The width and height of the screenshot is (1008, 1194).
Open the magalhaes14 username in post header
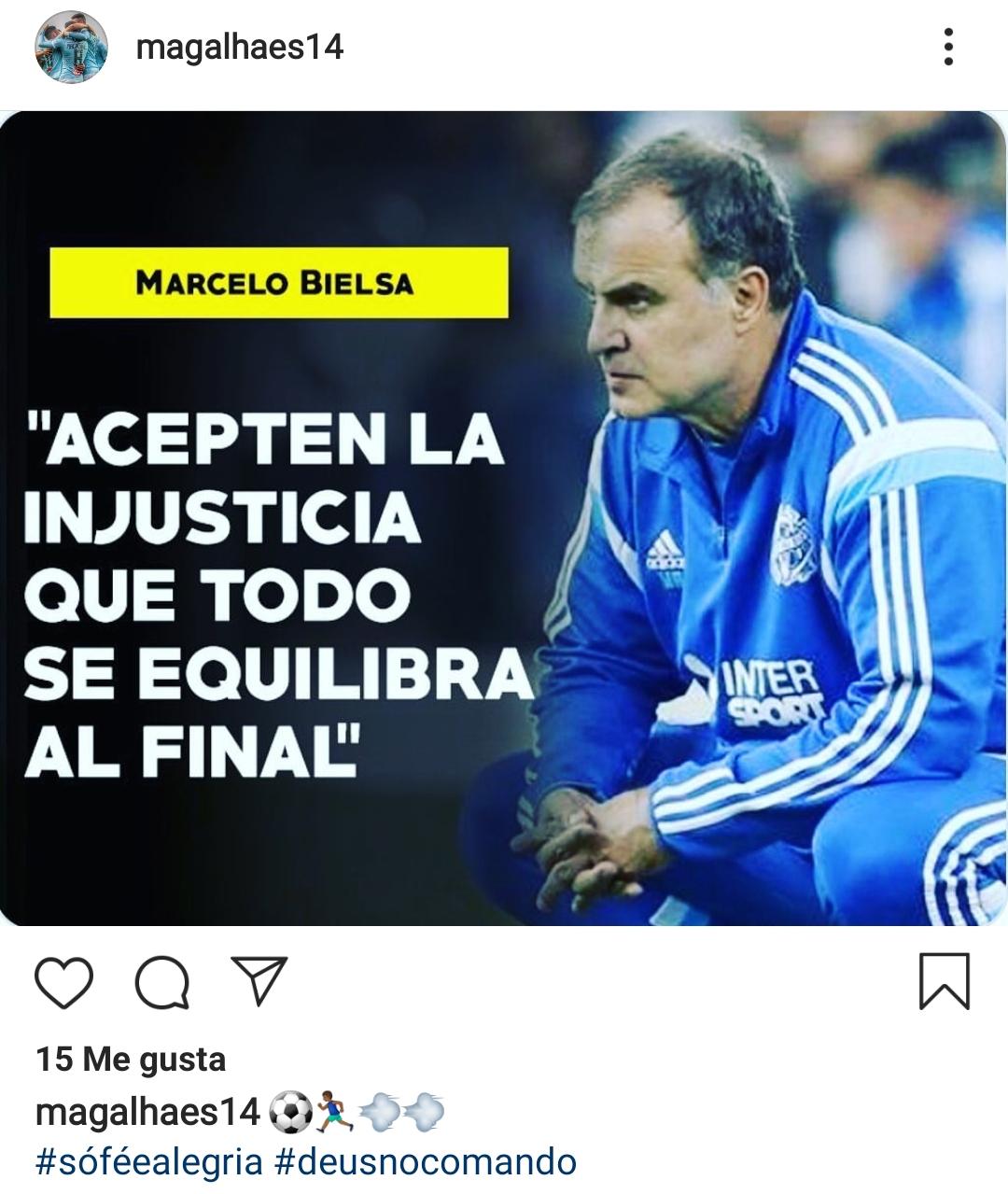(240, 47)
